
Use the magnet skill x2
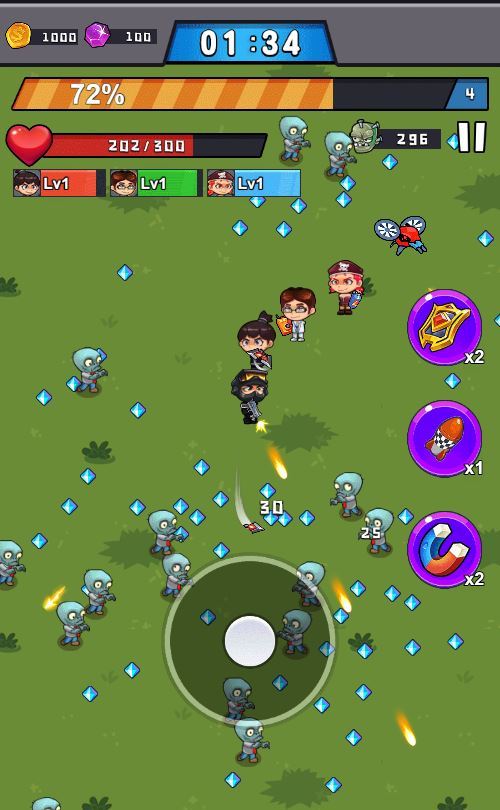click(444, 549)
